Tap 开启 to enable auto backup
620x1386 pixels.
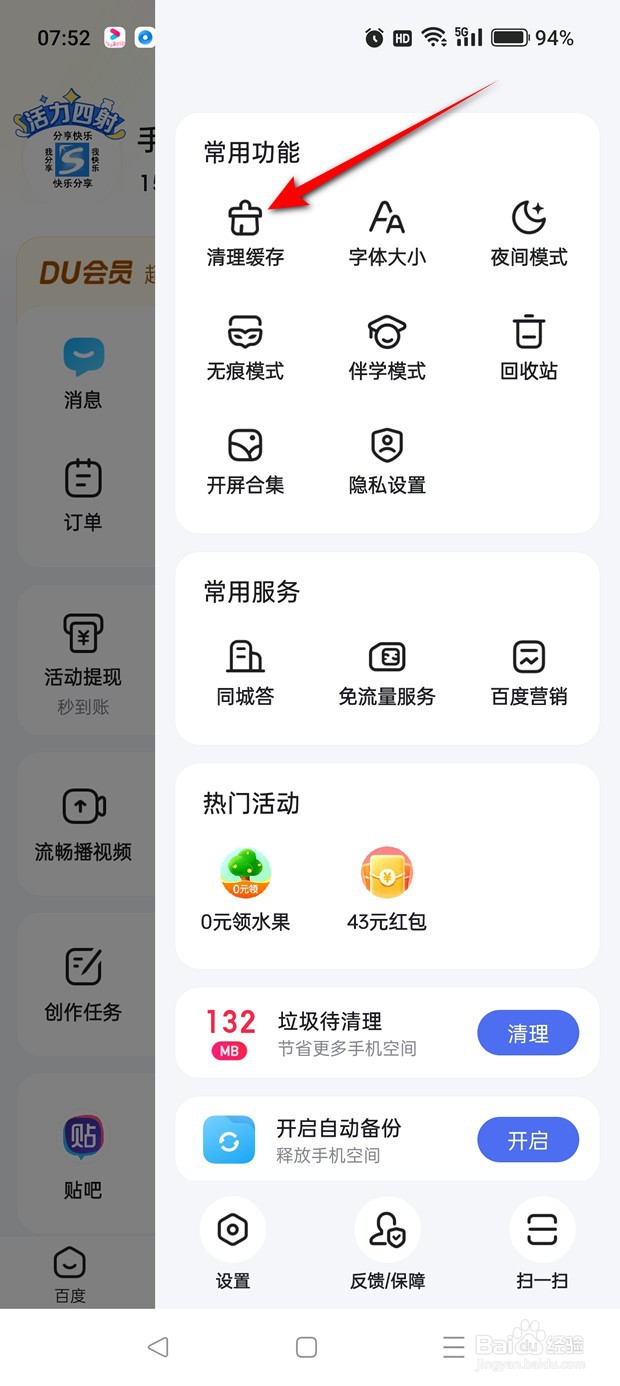[x=528, y=1140]
